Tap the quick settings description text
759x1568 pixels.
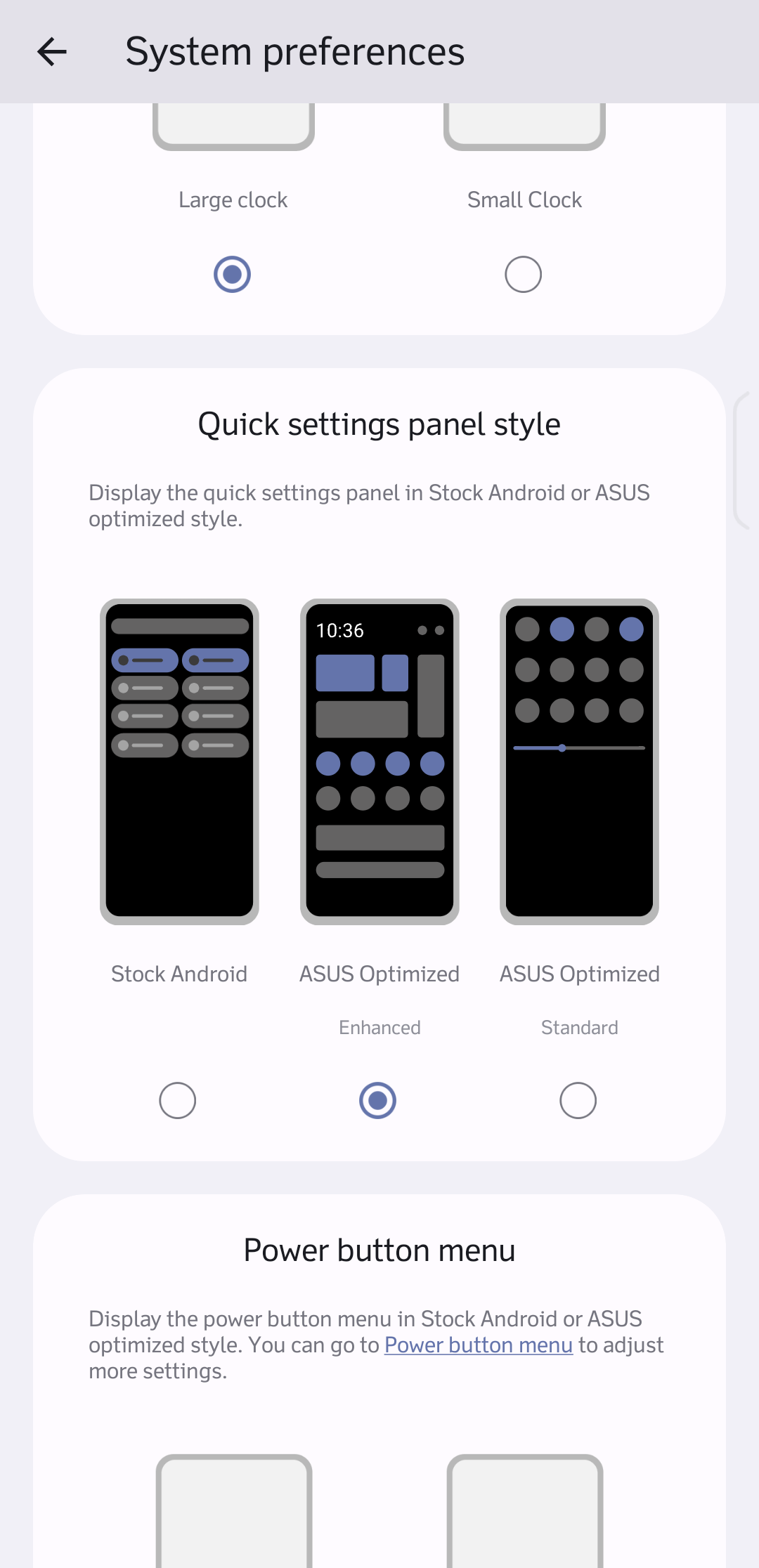click(369, 505)
